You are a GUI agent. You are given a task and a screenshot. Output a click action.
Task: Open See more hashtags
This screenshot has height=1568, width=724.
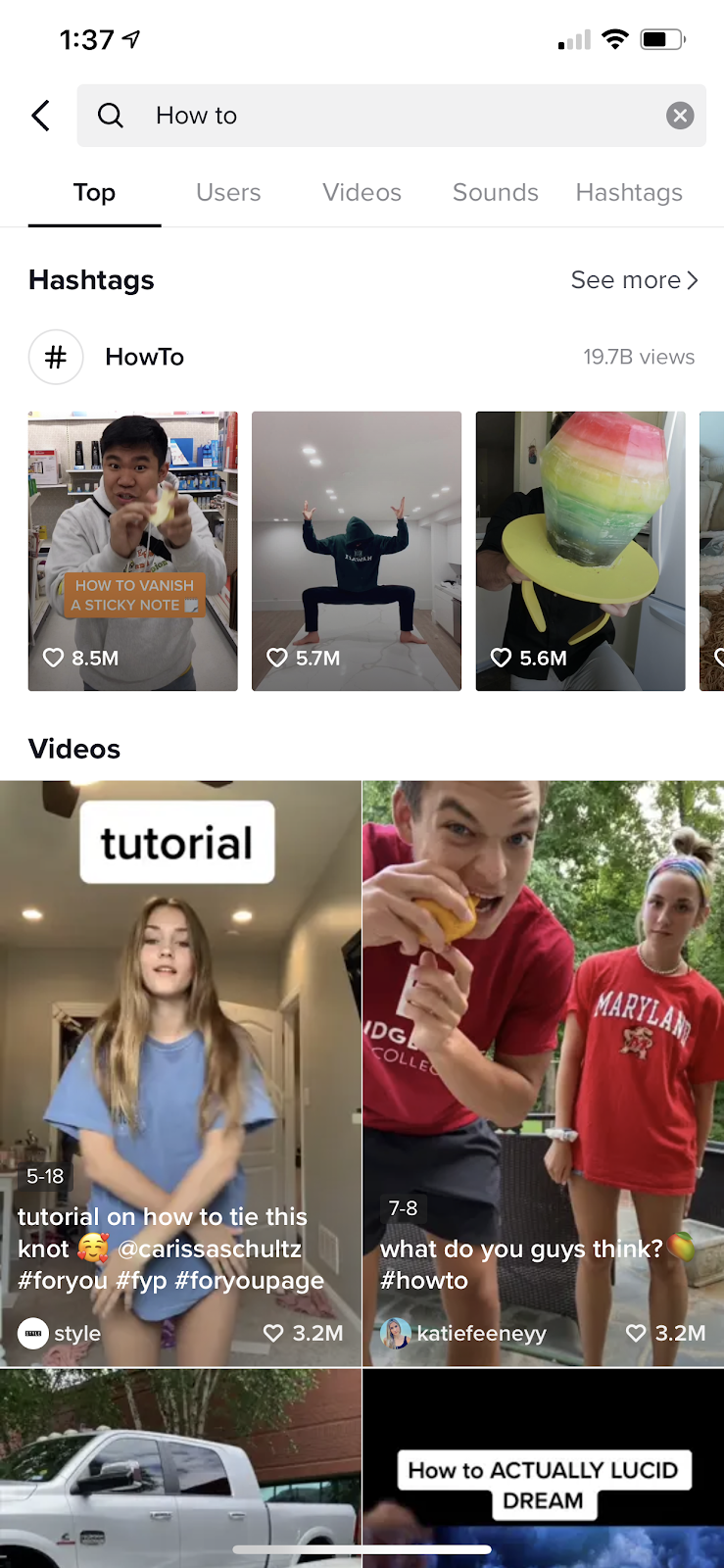tap(634, 280)
